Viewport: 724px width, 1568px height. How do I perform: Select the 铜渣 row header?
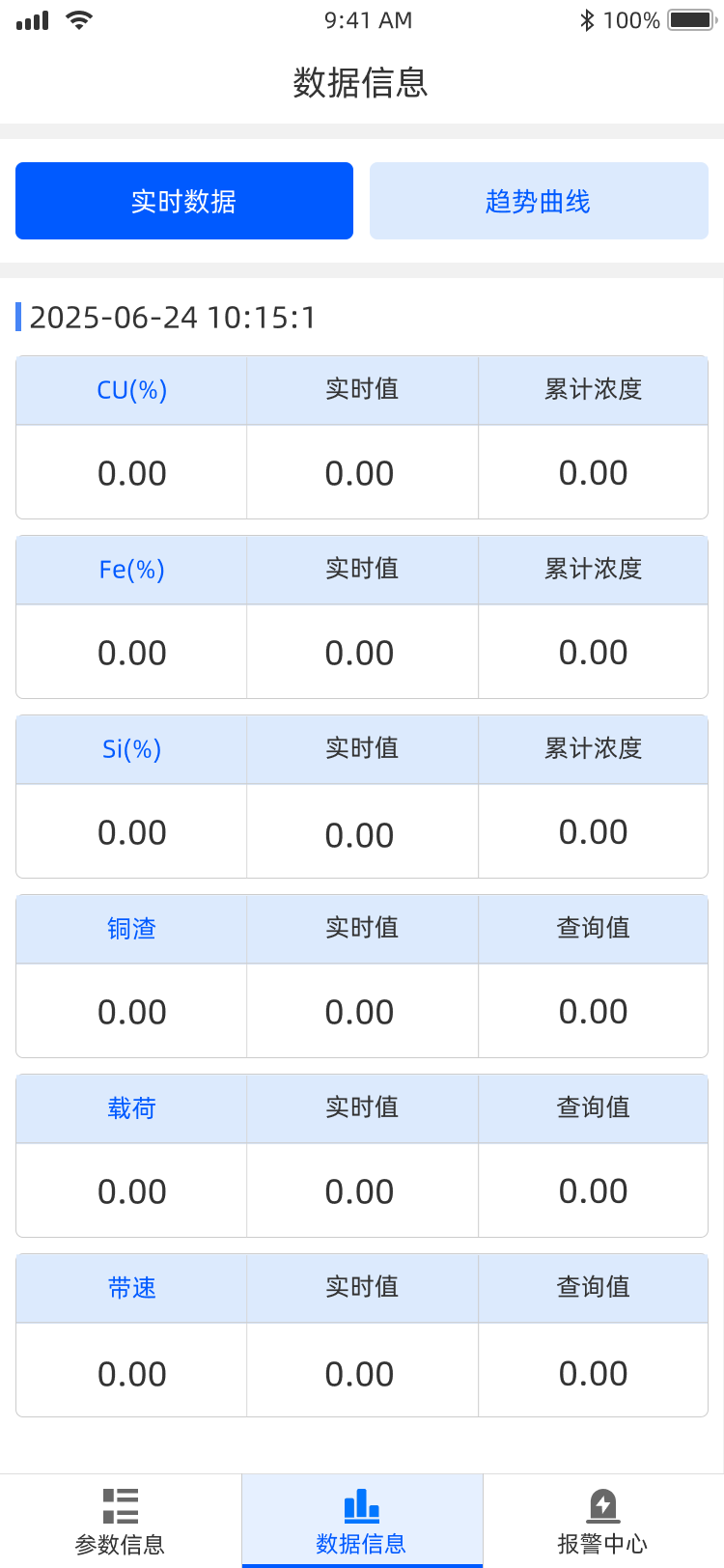(130, 928)
